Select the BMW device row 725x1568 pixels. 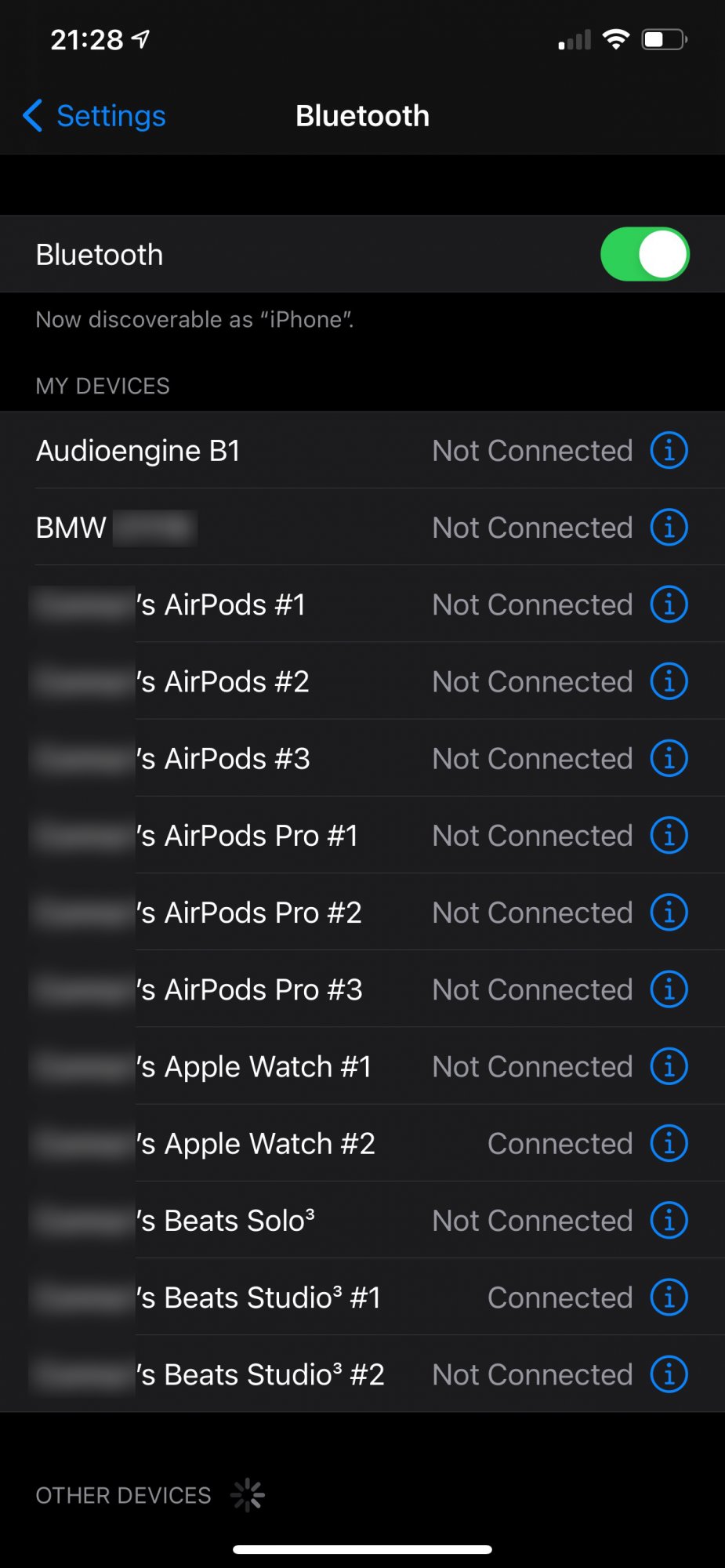(x=362, y=528)
